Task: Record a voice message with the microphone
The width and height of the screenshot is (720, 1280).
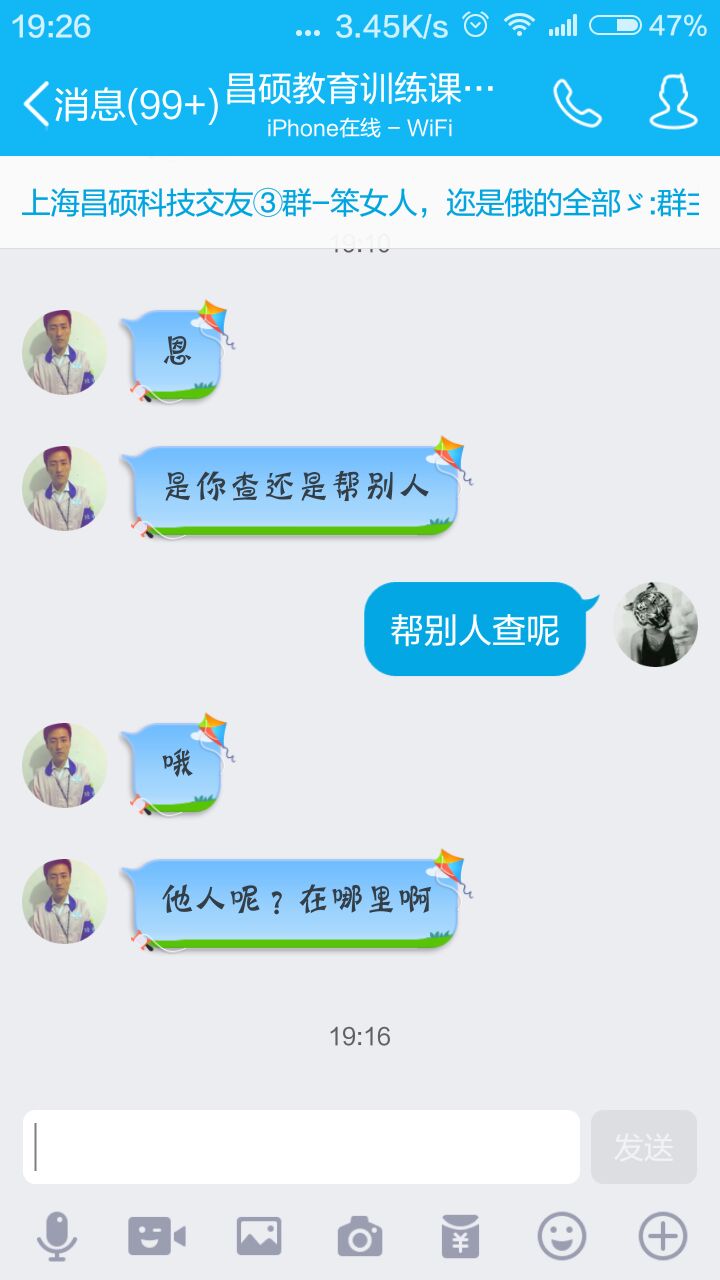Action: click(57, 1236)
